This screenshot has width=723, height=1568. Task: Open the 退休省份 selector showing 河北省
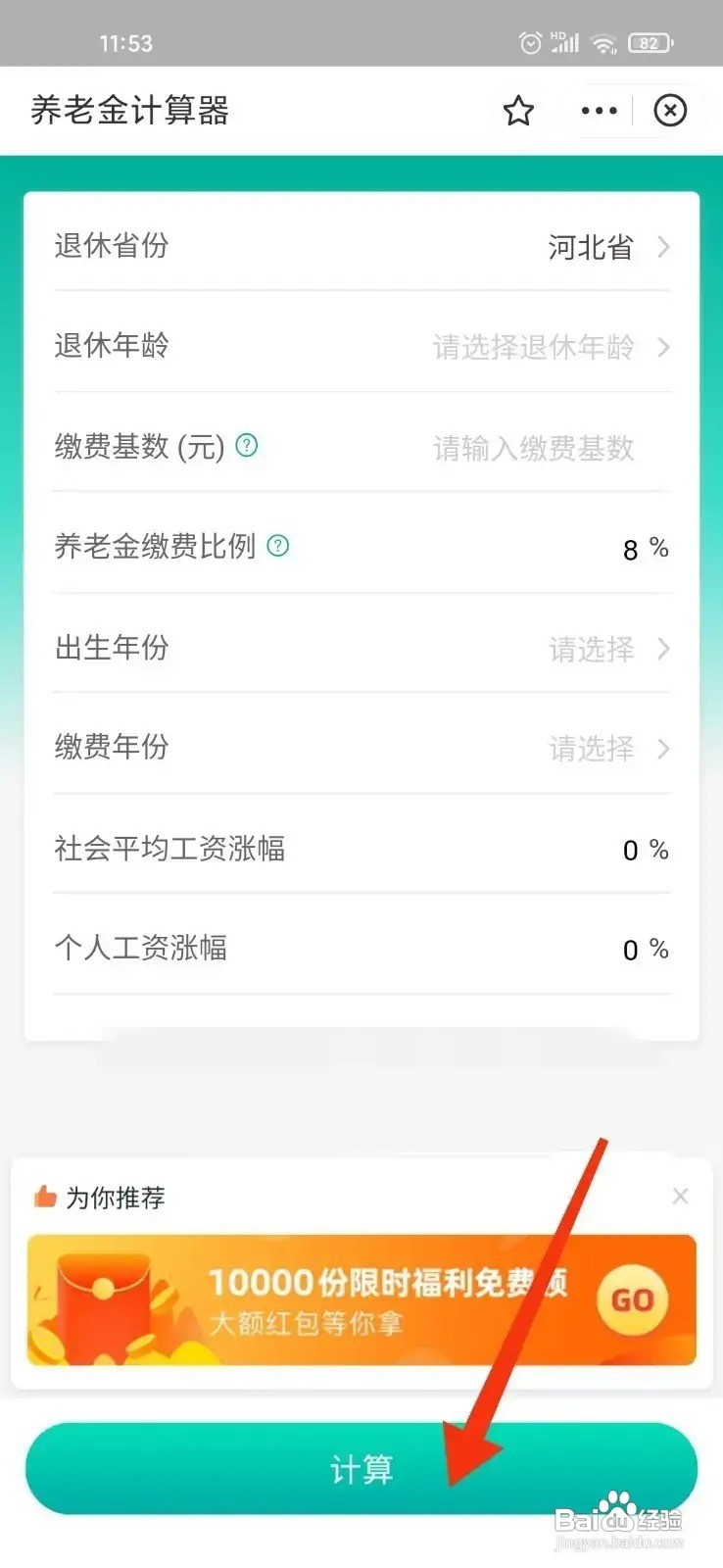tap(361, 248)
